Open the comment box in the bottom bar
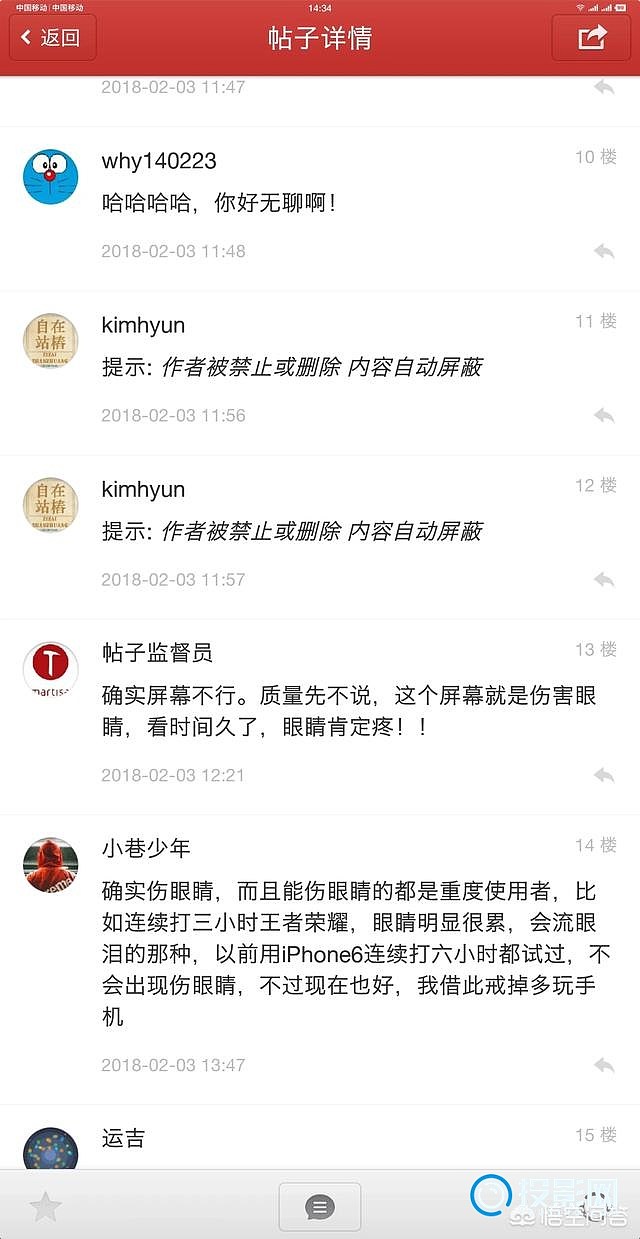Image resolution: width=640 pixels, height=1239 pixels. 319,1207
